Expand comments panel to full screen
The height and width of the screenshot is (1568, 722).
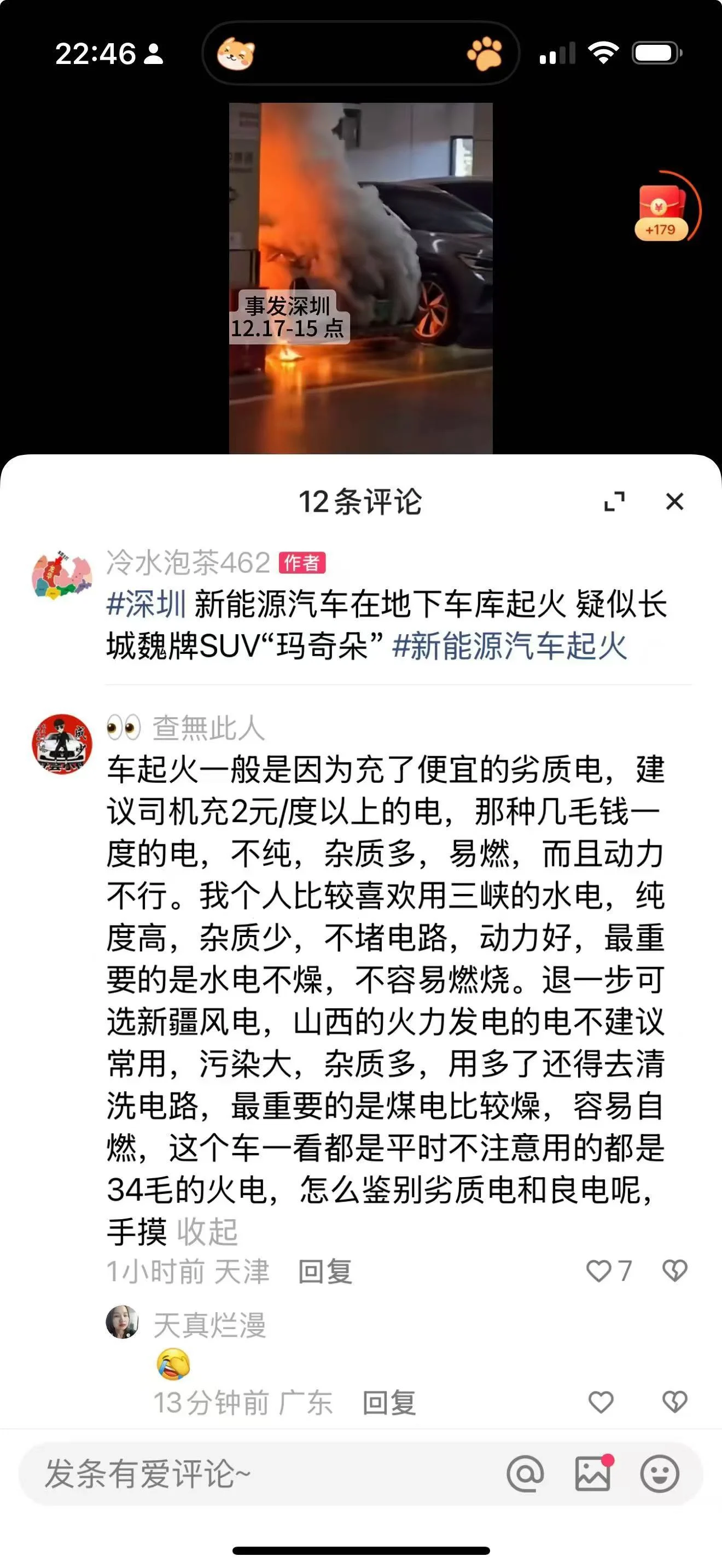tap(614, 501)
